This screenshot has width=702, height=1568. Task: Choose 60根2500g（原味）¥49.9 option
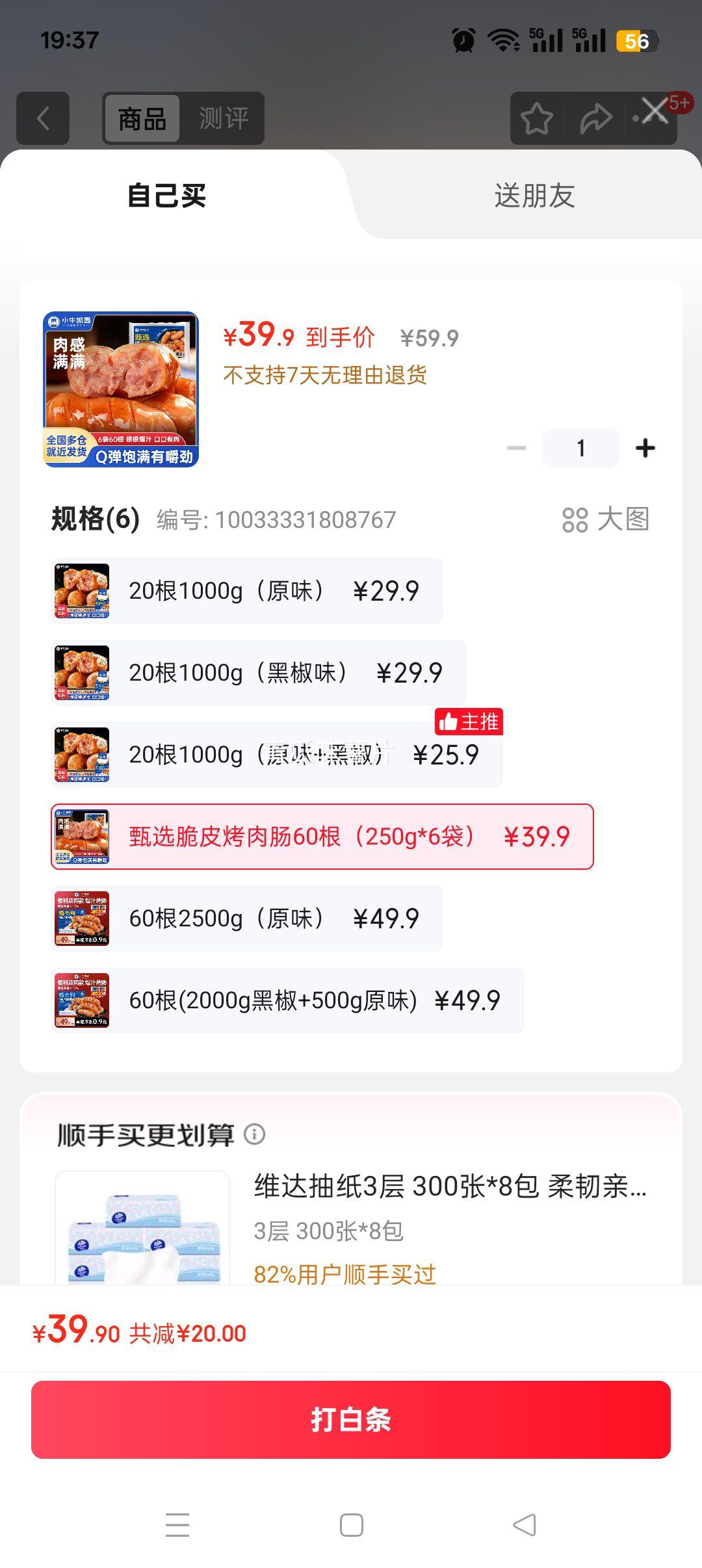(247, 919)
